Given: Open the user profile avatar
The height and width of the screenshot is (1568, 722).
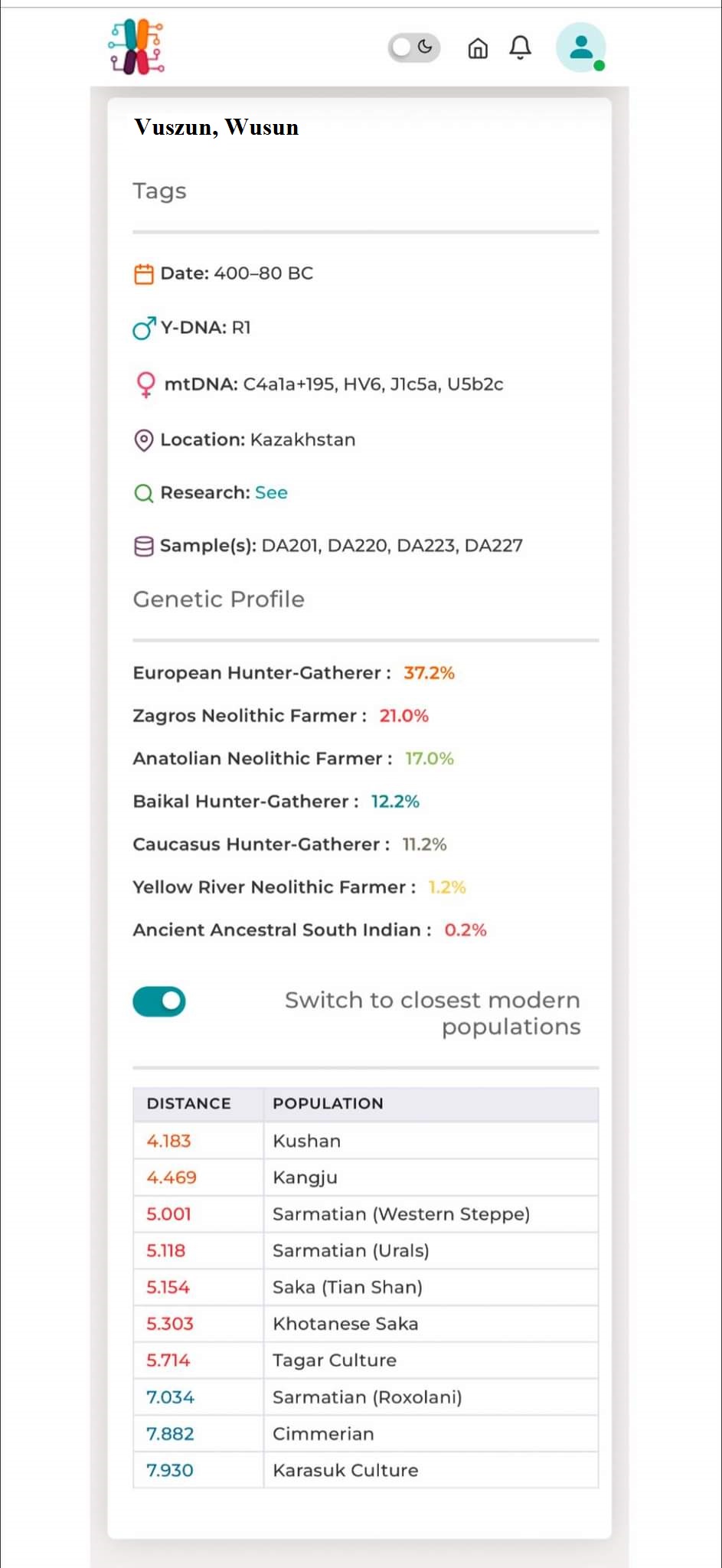Looking at the screenshot, I should [x=581, y=47].
